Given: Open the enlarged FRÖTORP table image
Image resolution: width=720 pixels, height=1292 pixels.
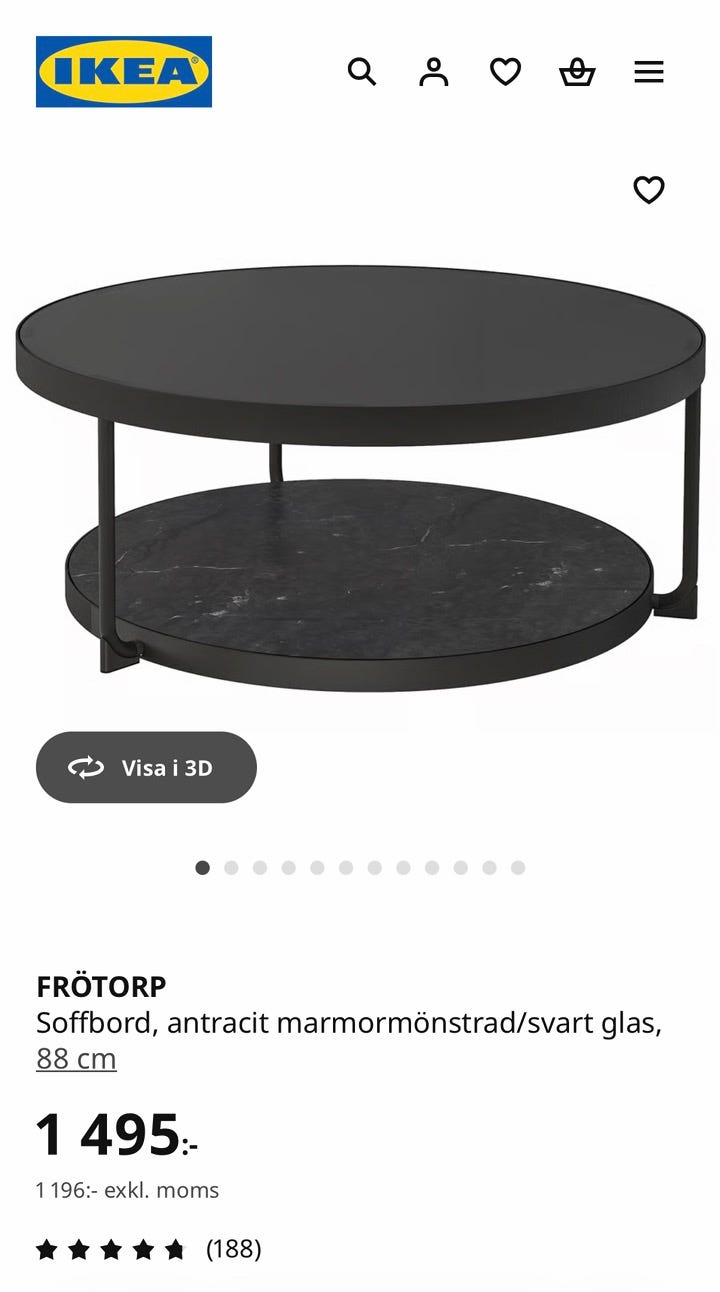Looking at the screenshot, I should point(360,480).
